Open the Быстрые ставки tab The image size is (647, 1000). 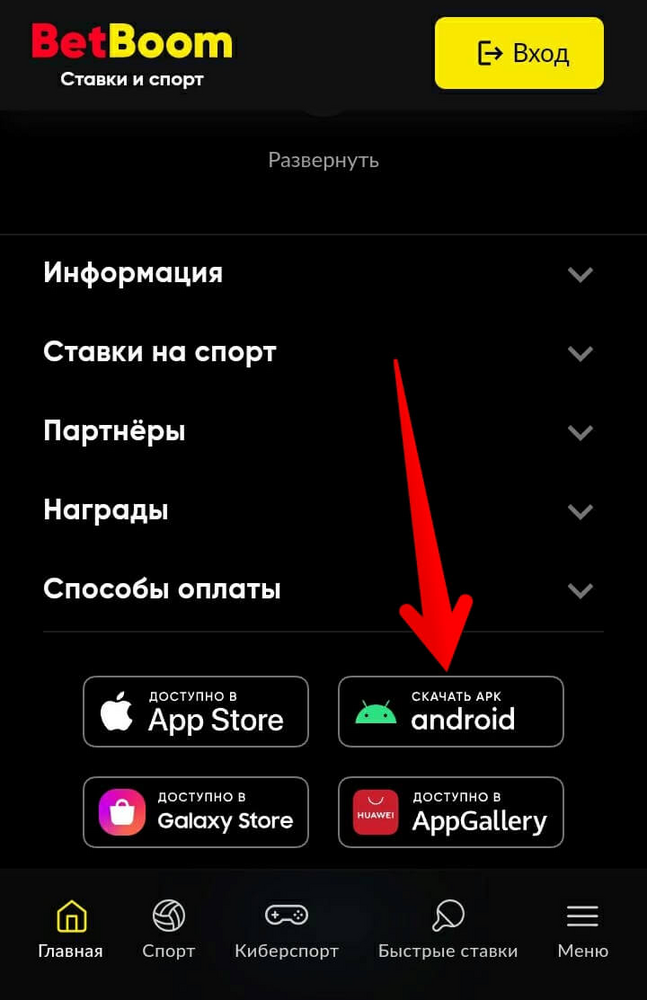(x=447, y=930)
